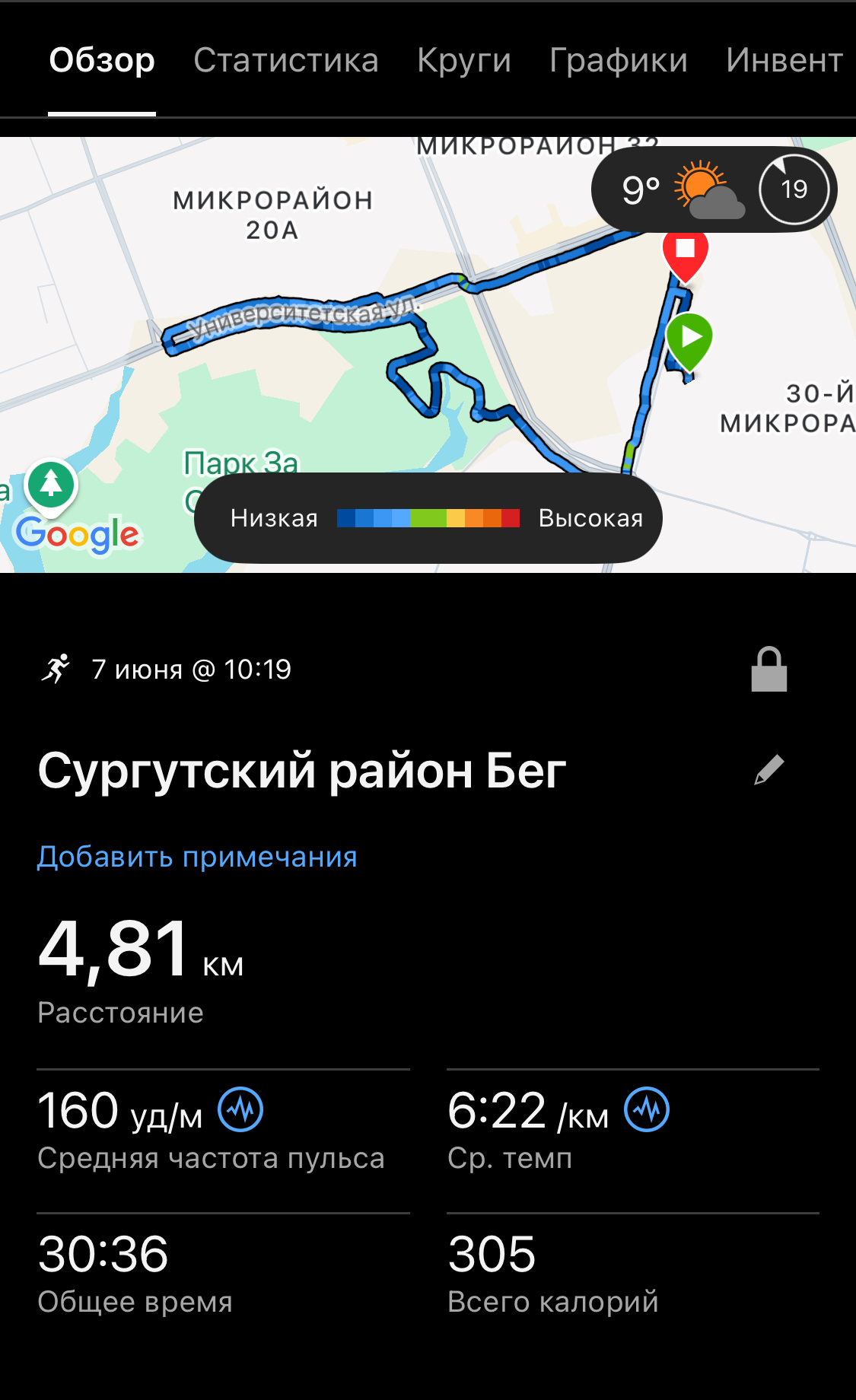This screenshot has height=1400, width=856.
Task: Open the Круги tab
Action: point(464,60)
